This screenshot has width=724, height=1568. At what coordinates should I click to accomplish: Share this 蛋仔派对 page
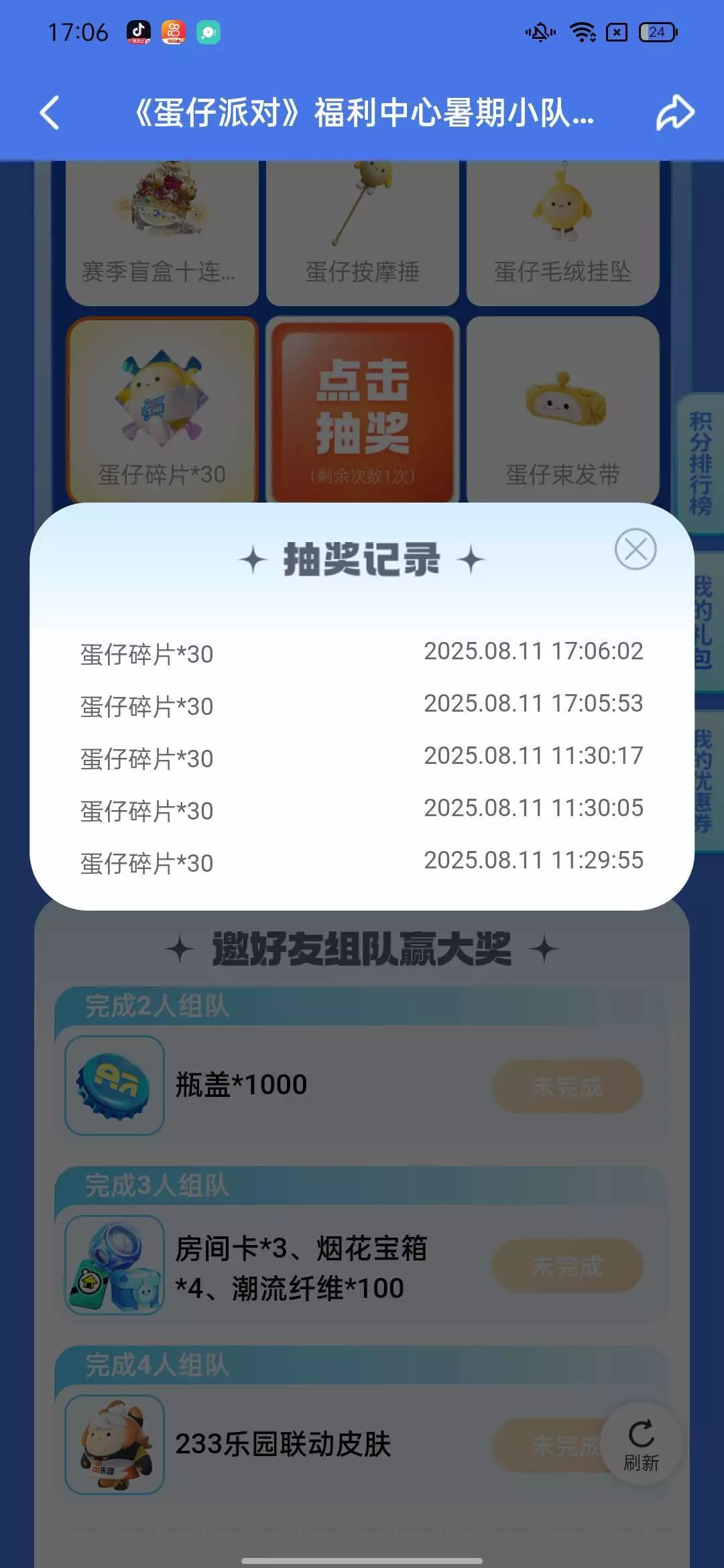point(674,112)
